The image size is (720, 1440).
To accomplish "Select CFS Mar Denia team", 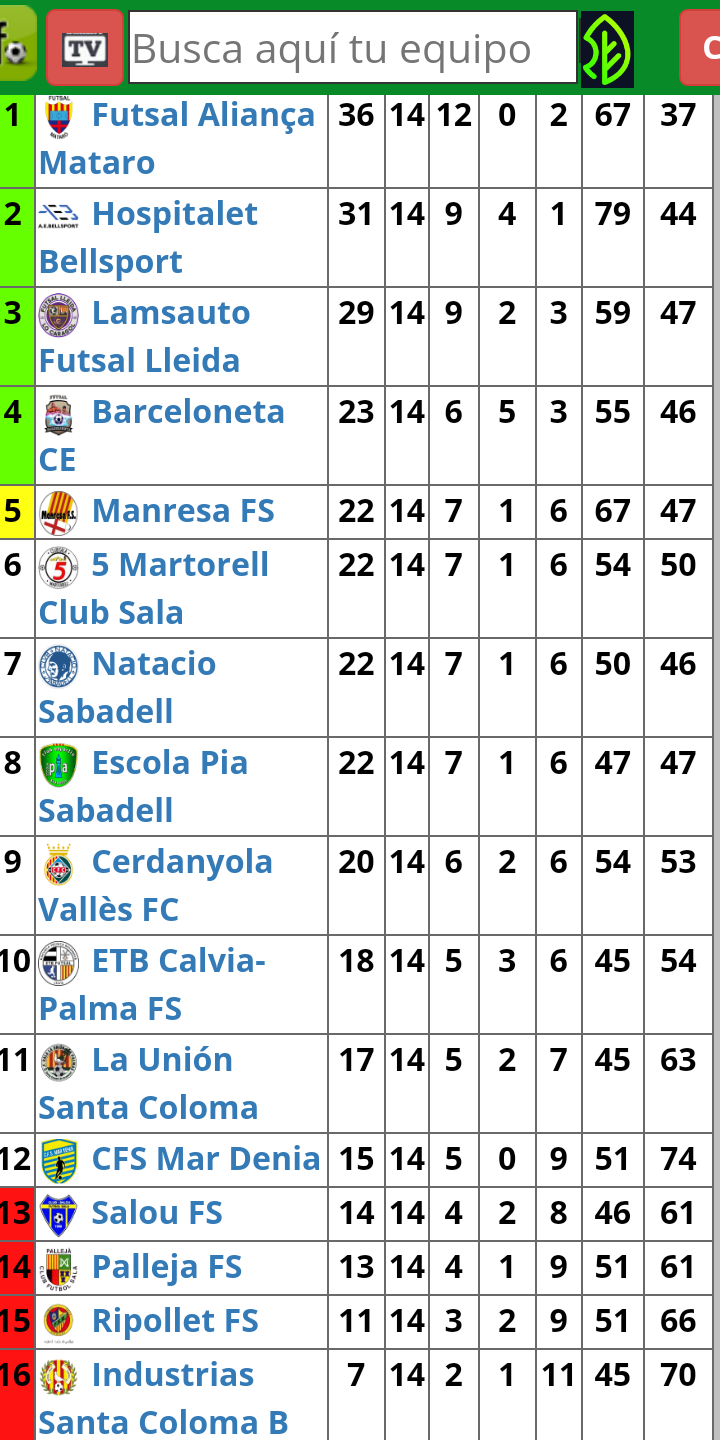I will click(205, 1160).
